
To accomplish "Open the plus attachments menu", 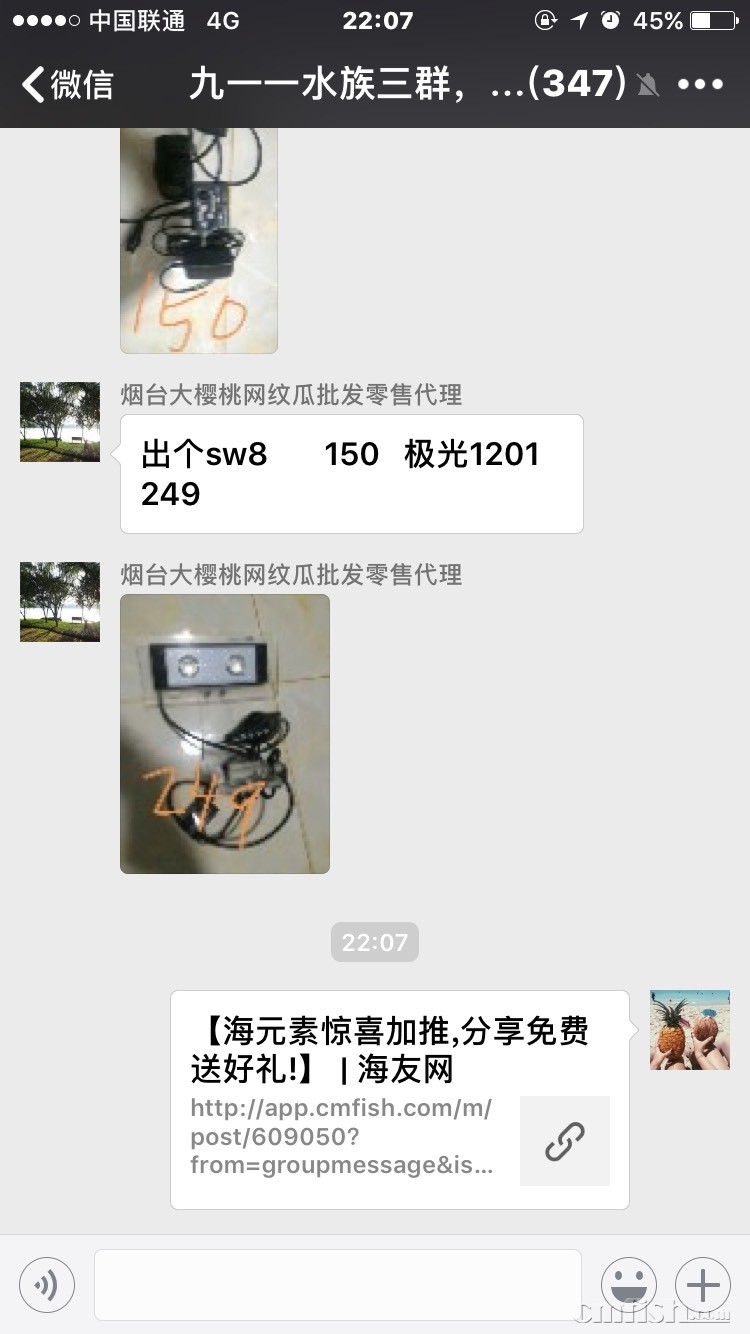I will pos(702,1284).
